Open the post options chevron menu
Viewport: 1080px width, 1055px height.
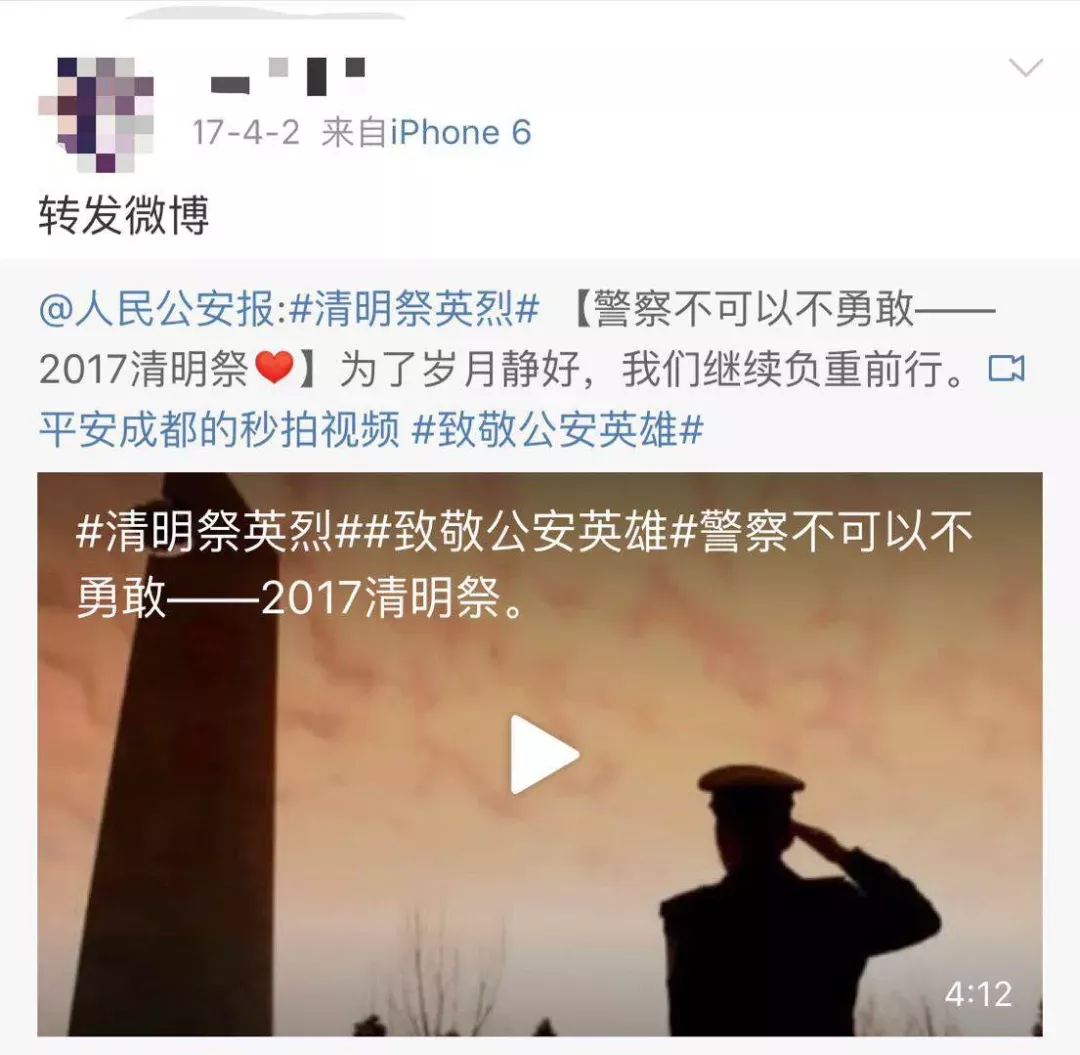coord(1025,68)
